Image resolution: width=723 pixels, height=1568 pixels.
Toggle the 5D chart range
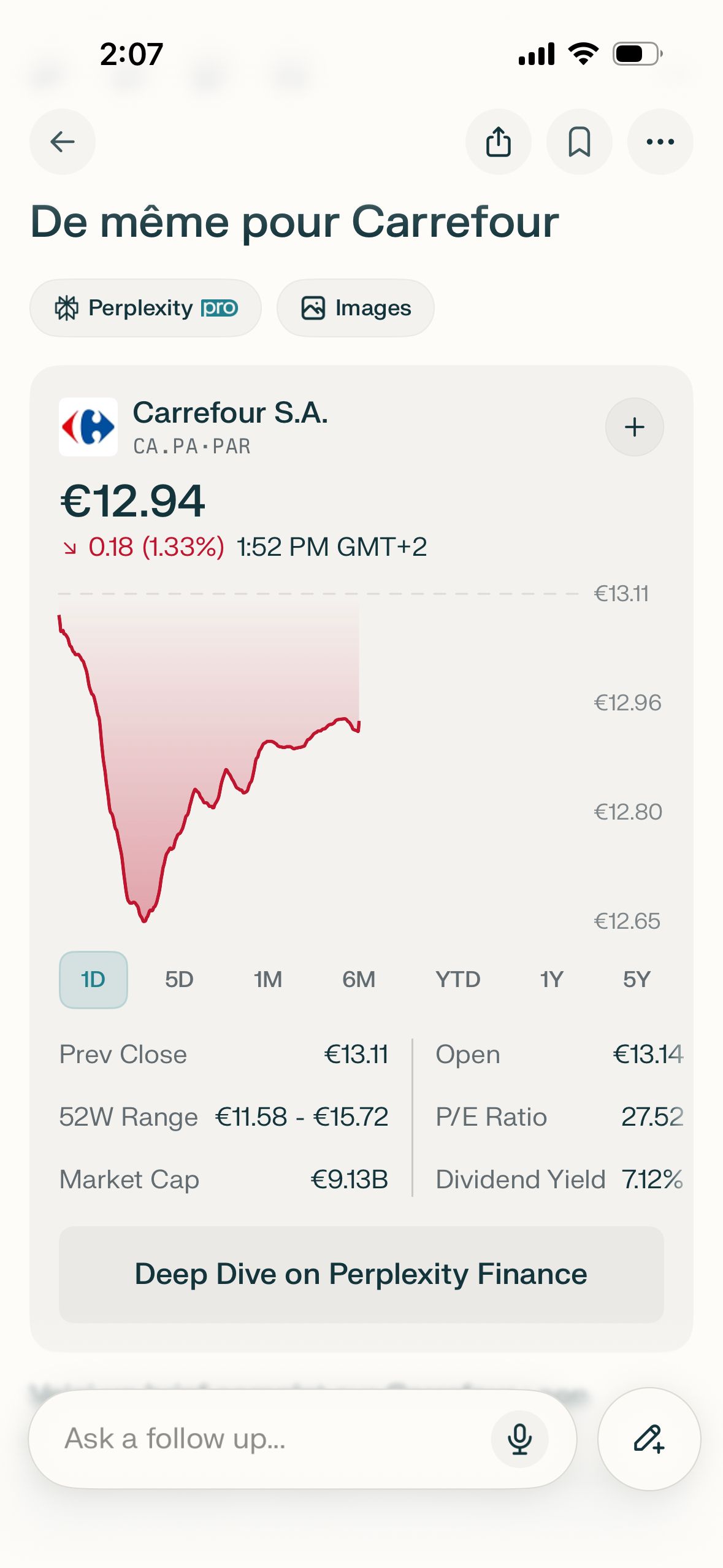(x=178, y=979)
